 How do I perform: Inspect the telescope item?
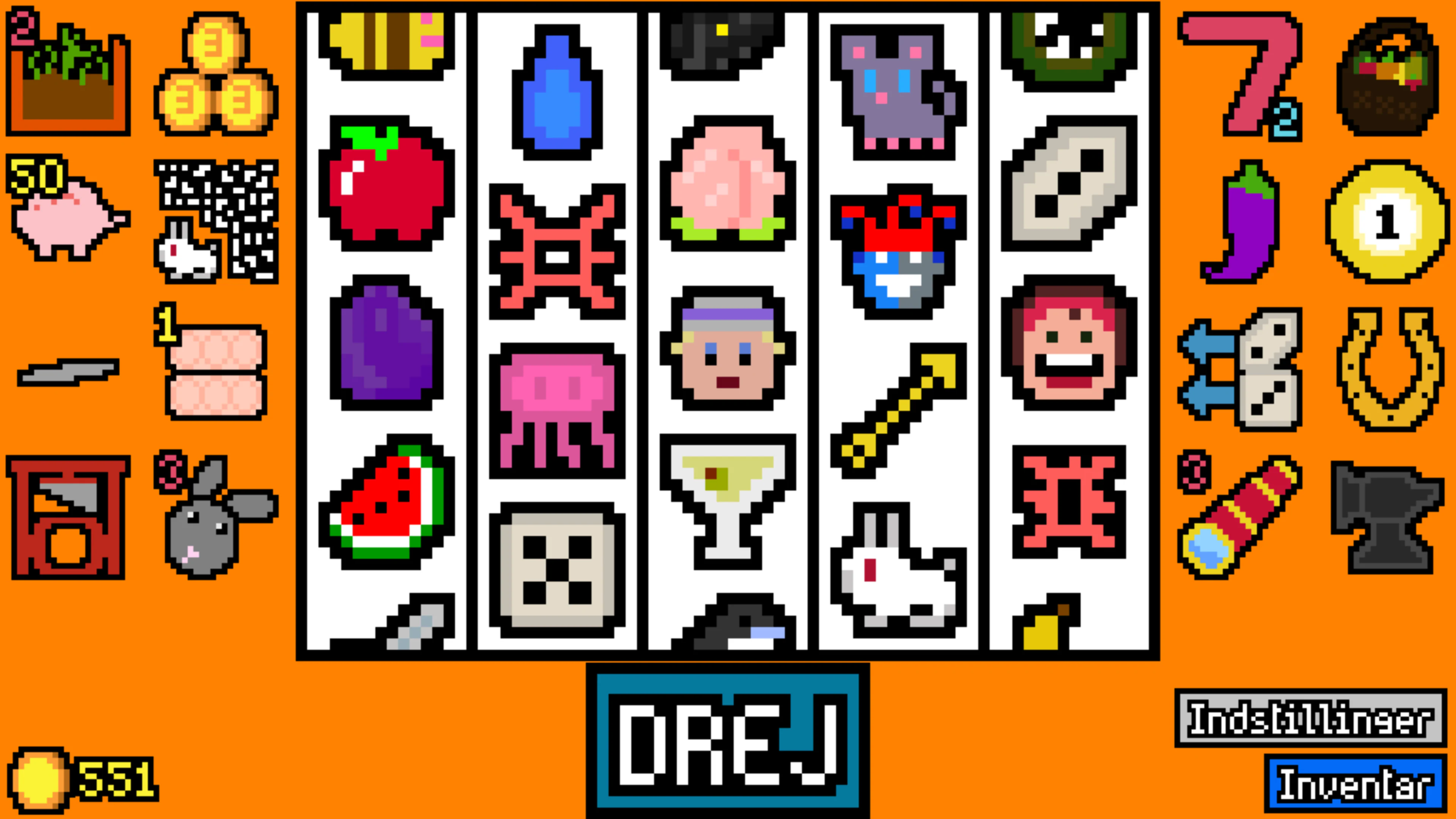click(x=1241, y=517)
